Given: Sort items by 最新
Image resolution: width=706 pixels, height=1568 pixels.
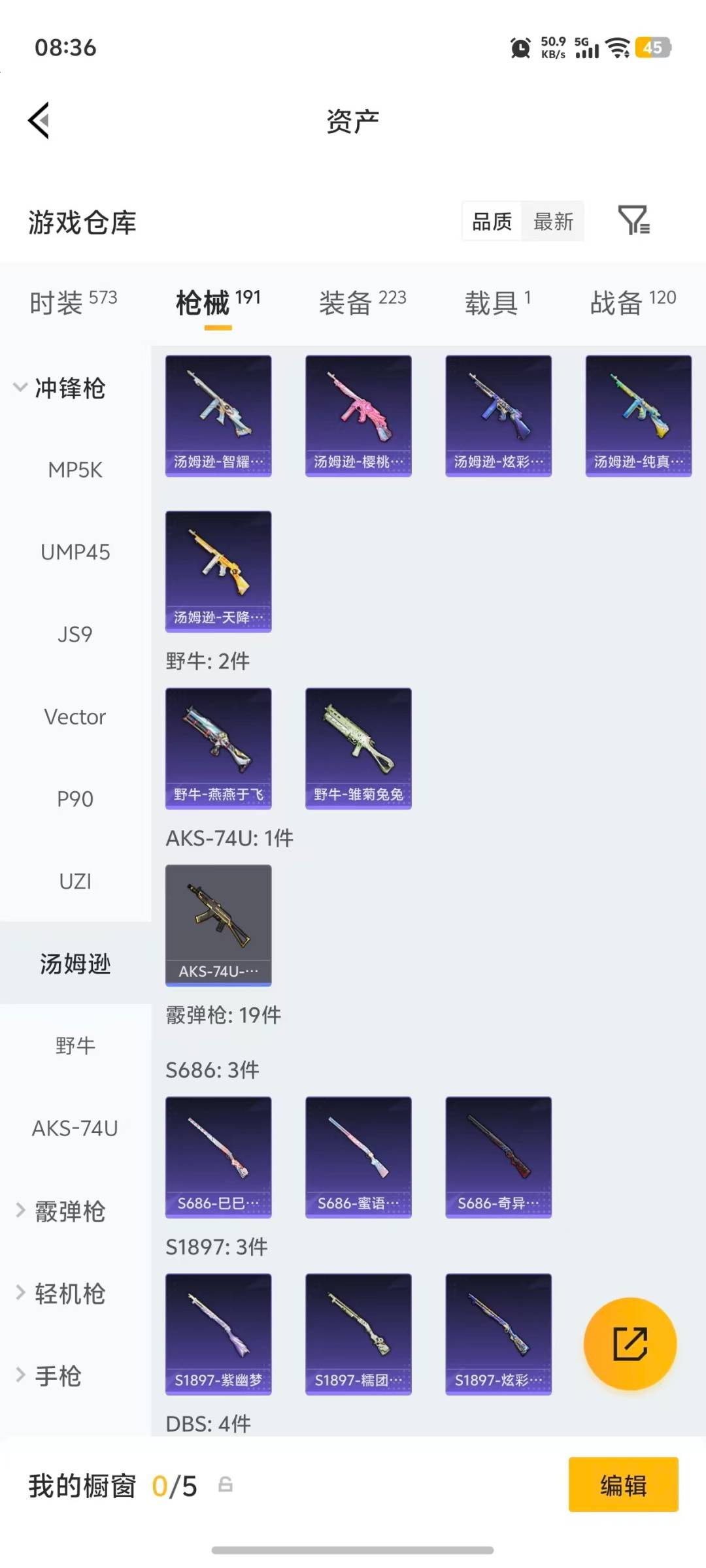Looking at the screenshot, I should coord(552,221).
